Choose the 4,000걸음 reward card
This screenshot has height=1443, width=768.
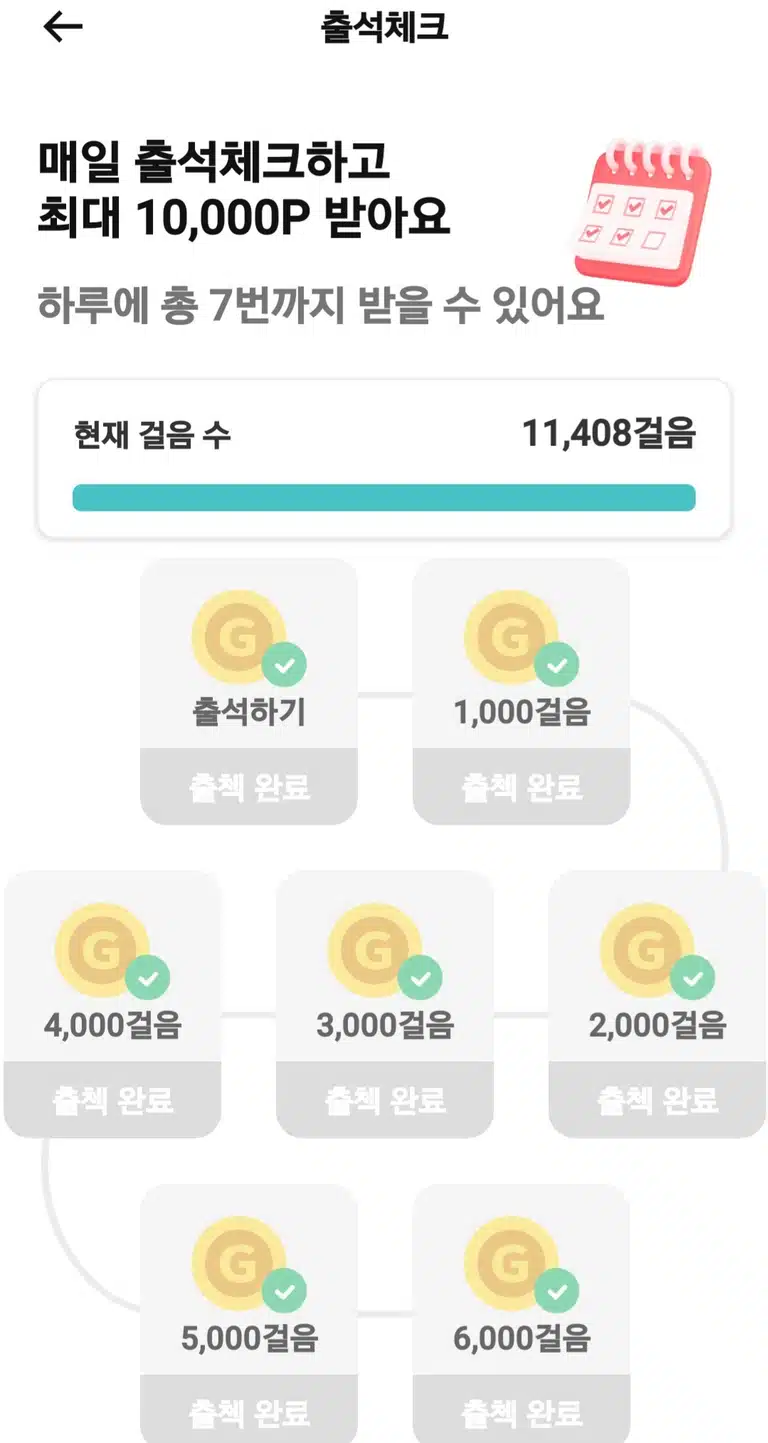tap(112, 1004)
